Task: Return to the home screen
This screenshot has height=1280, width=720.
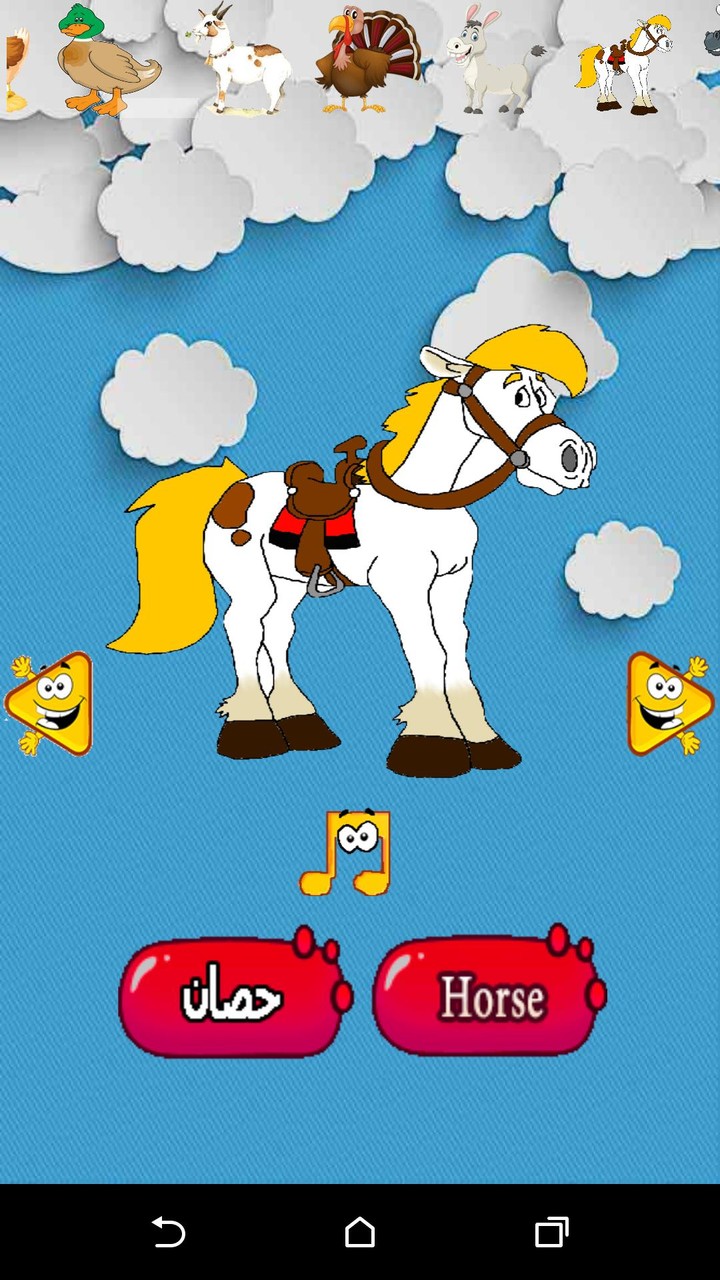Action: coord(360,1232)
